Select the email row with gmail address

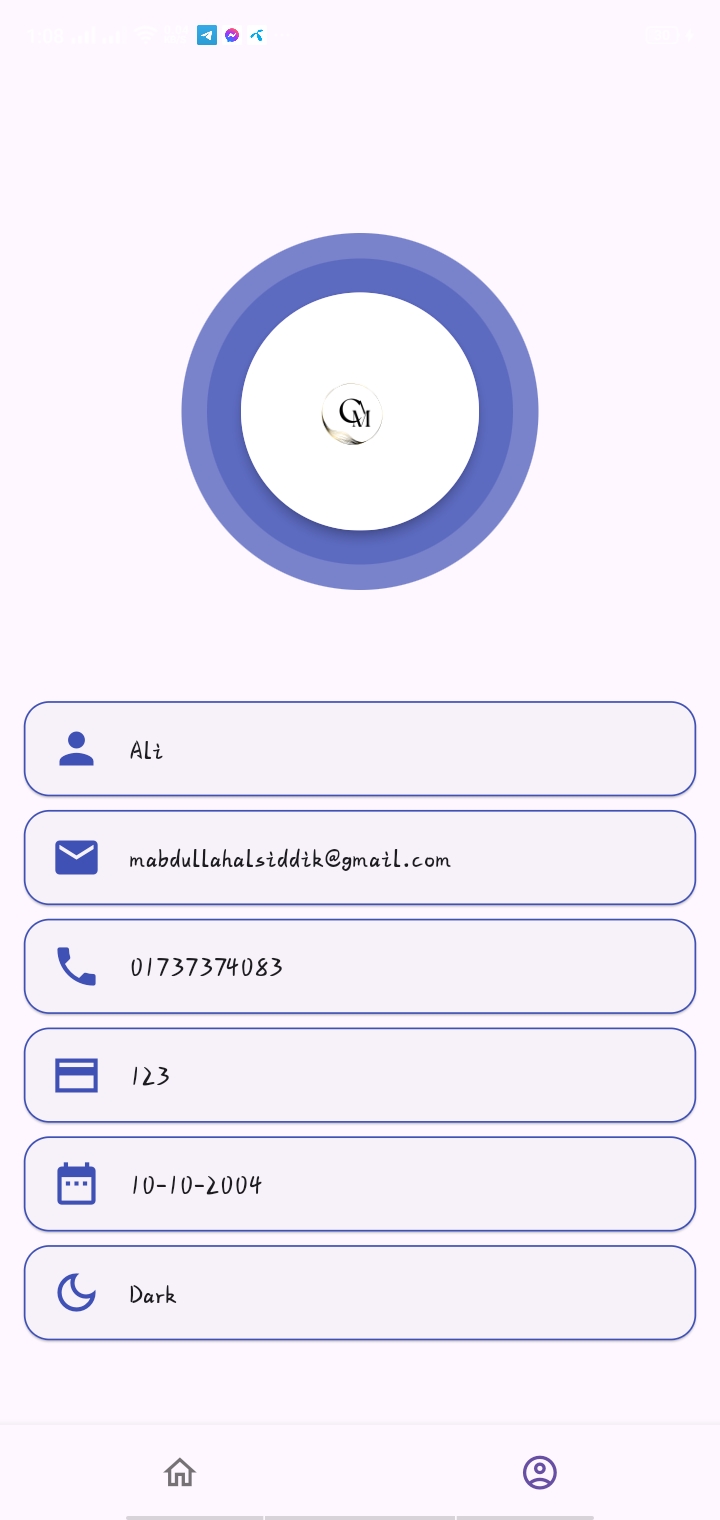(x=360, y=858)
